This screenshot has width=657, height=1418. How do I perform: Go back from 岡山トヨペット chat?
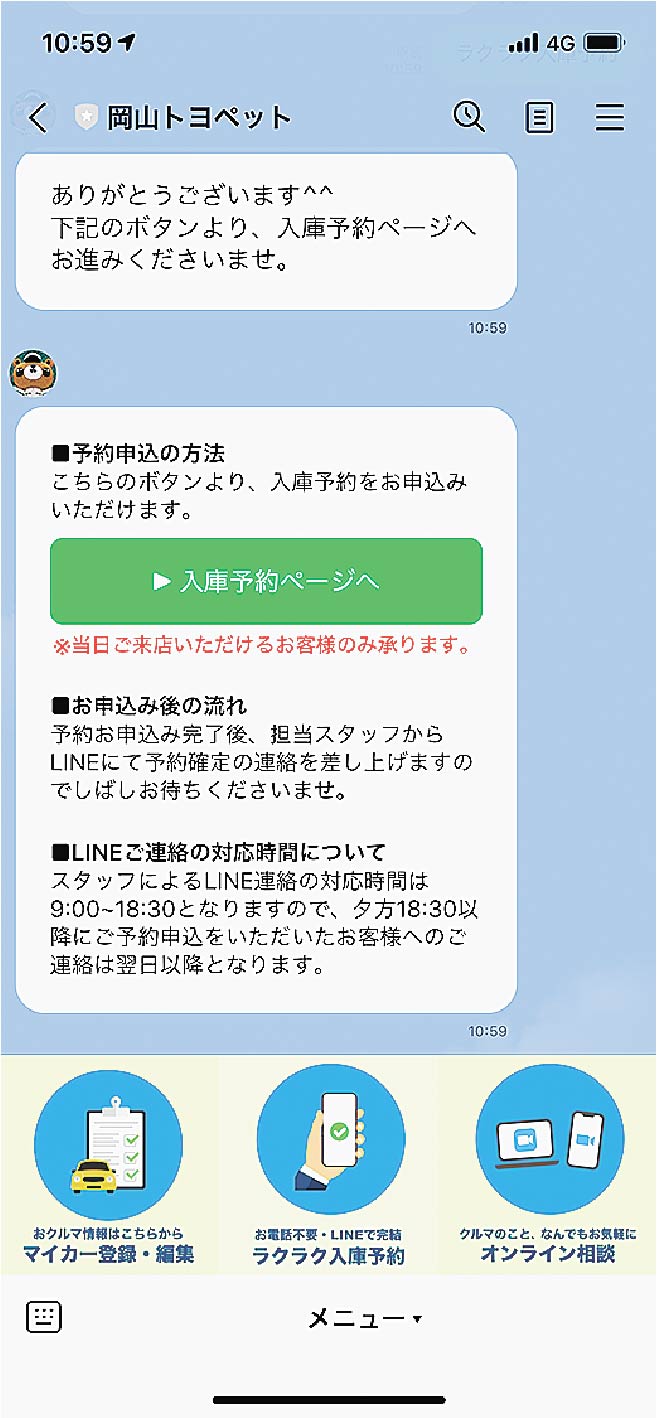tap(36, 118)
